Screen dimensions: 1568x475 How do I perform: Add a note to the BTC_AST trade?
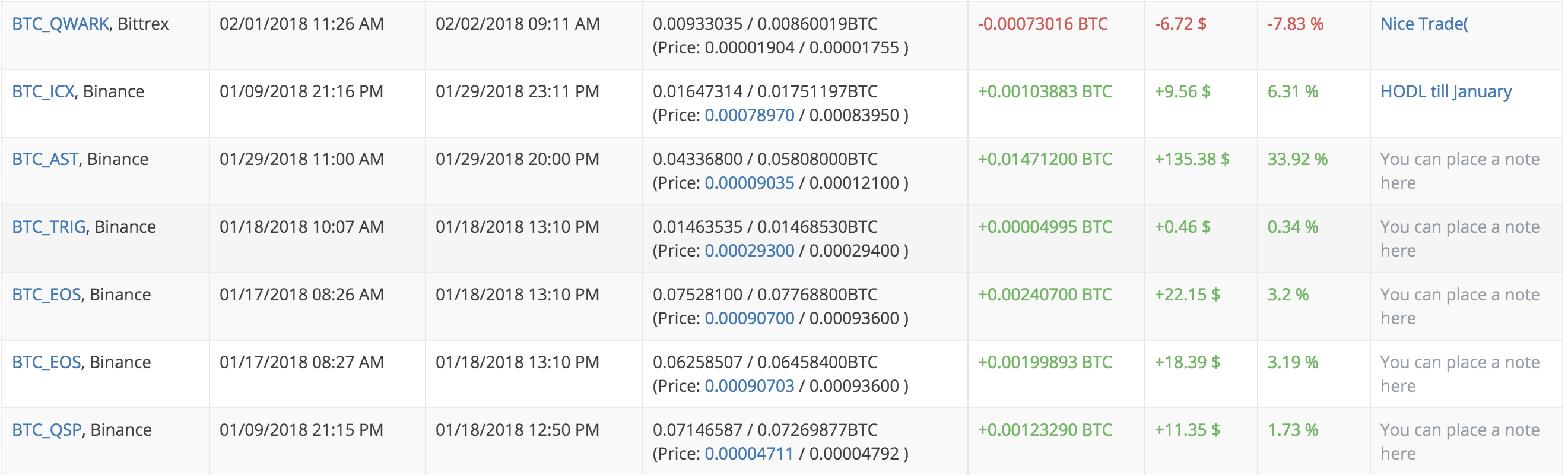(1459, 171)
